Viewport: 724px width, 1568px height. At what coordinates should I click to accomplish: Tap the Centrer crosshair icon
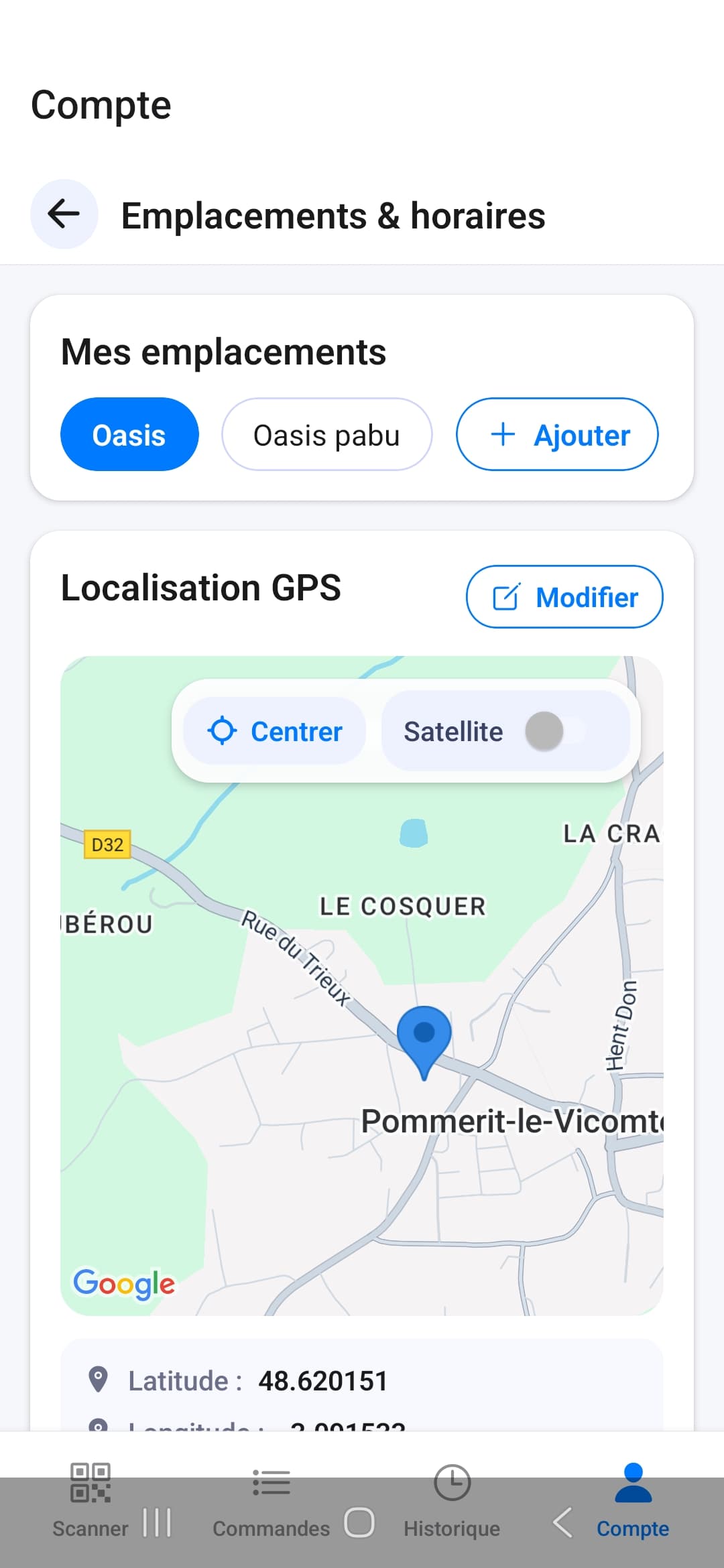223,731
